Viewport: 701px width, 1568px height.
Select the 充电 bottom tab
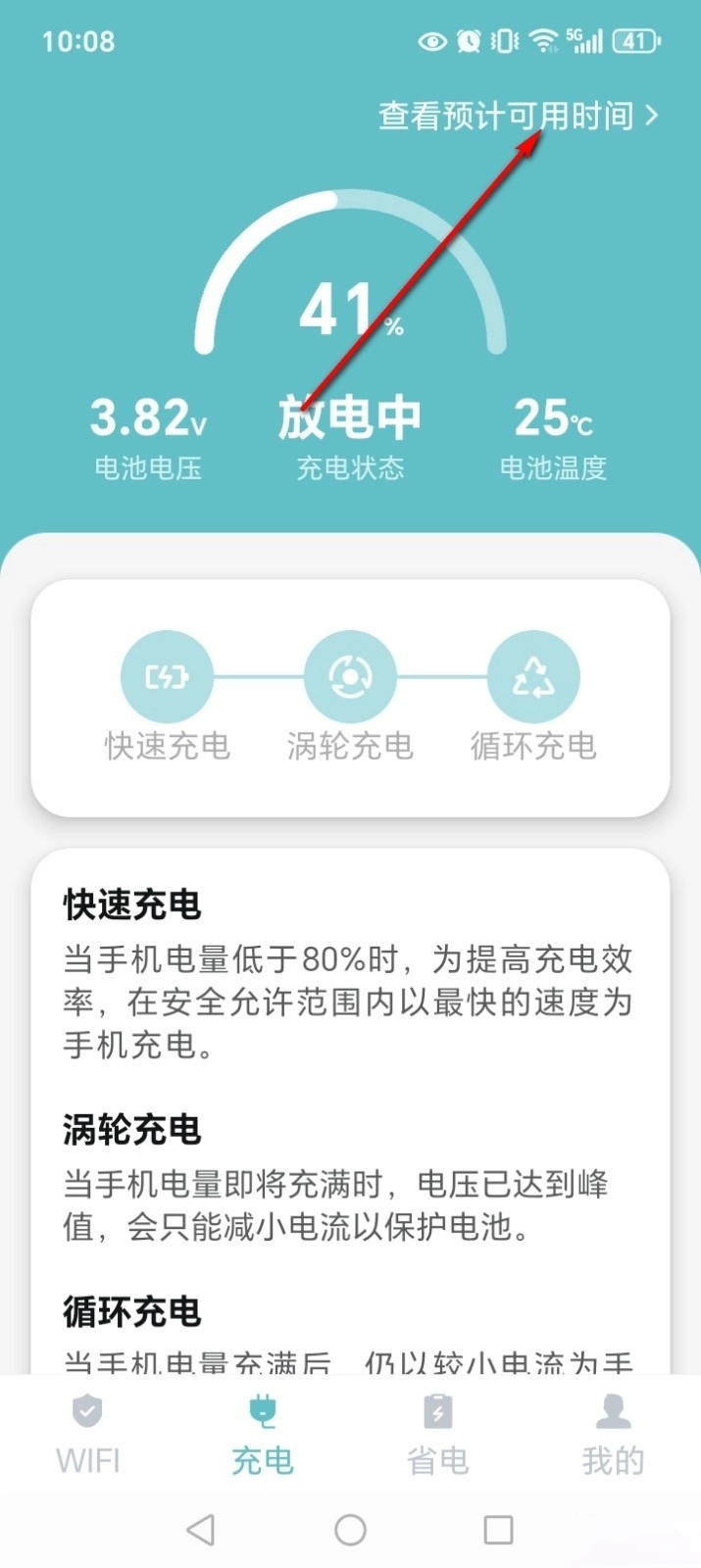coord(262,1435)
